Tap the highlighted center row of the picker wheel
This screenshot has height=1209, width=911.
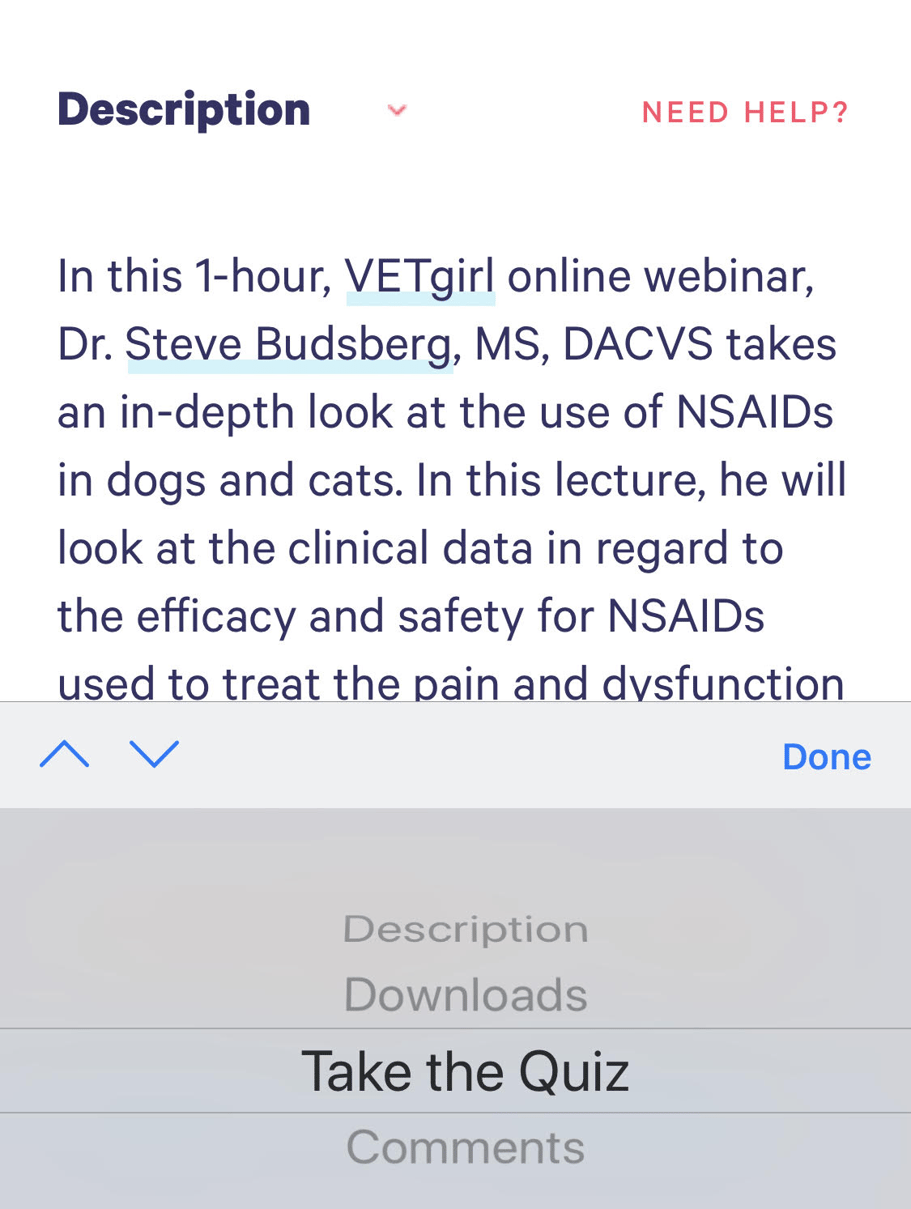465,1070
